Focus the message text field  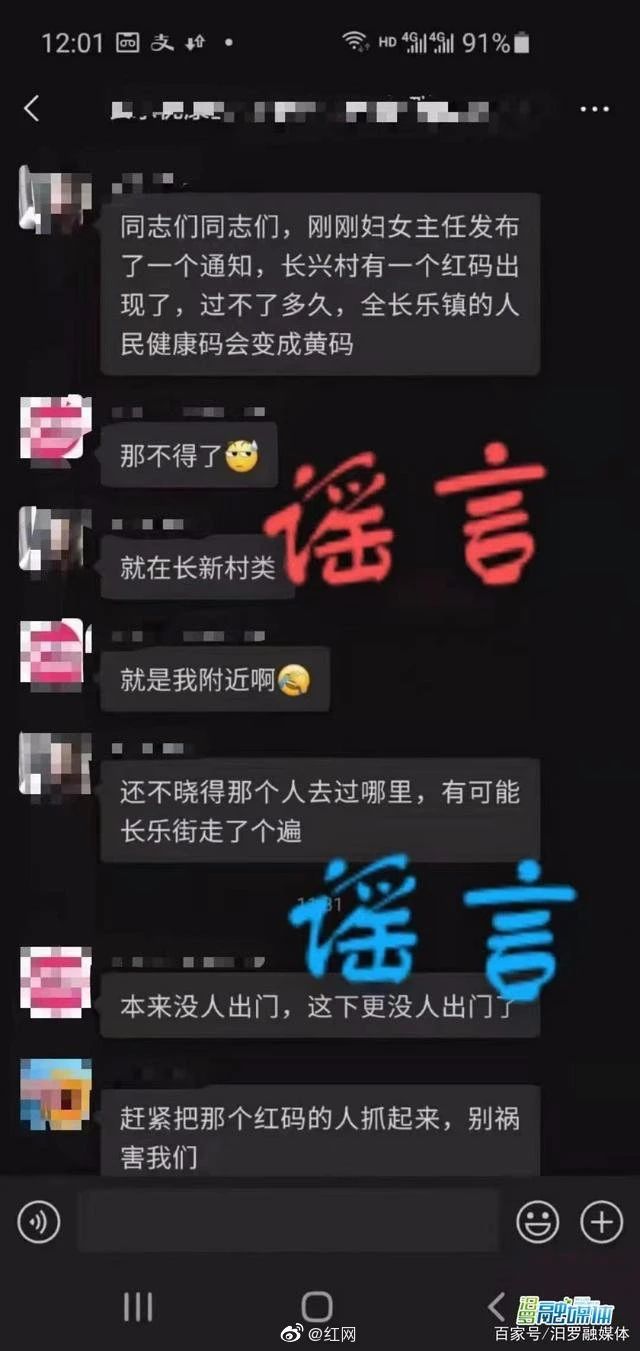(288, 1221)
